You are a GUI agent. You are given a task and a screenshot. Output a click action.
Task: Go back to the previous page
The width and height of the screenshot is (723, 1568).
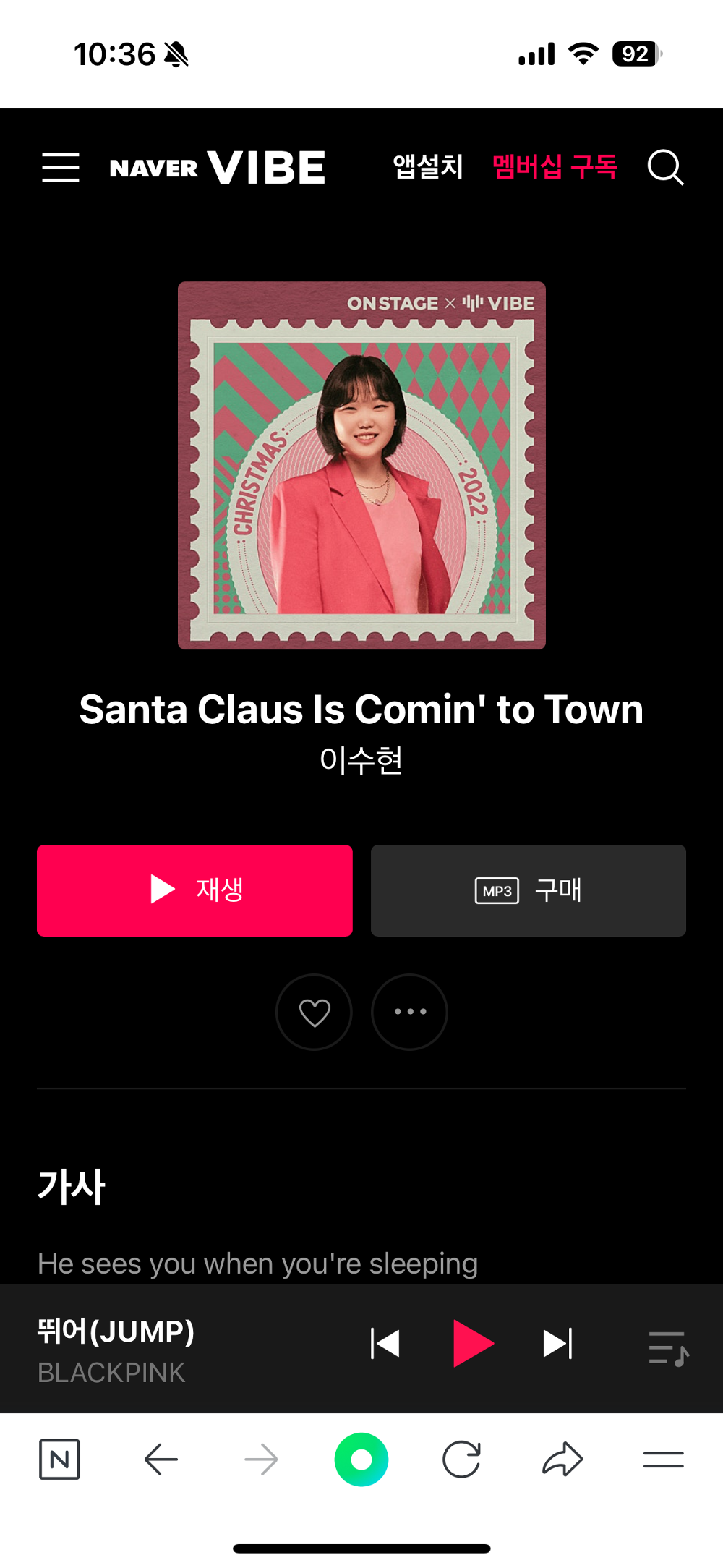tap(161, 1460)
